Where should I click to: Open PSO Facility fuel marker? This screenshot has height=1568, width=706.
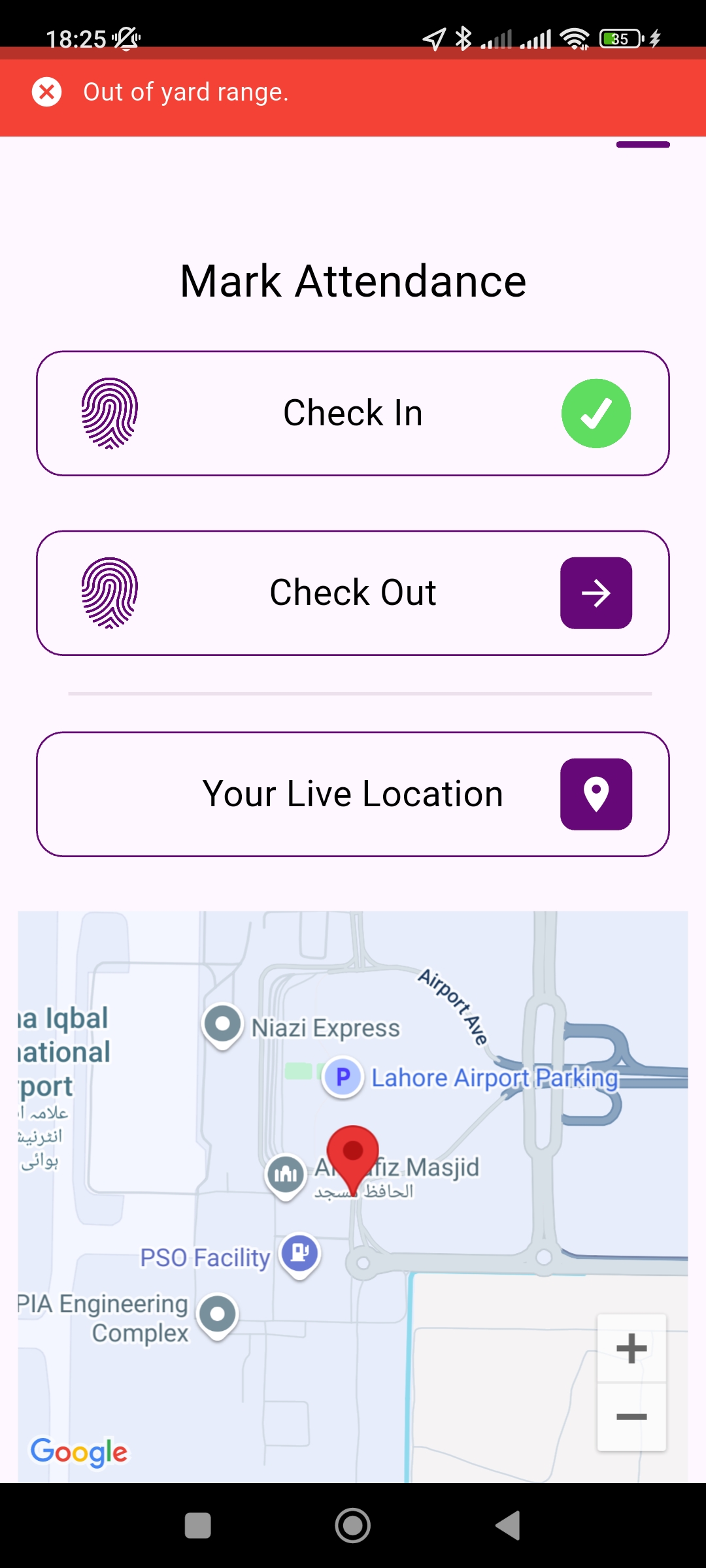tap(300, 1256)
